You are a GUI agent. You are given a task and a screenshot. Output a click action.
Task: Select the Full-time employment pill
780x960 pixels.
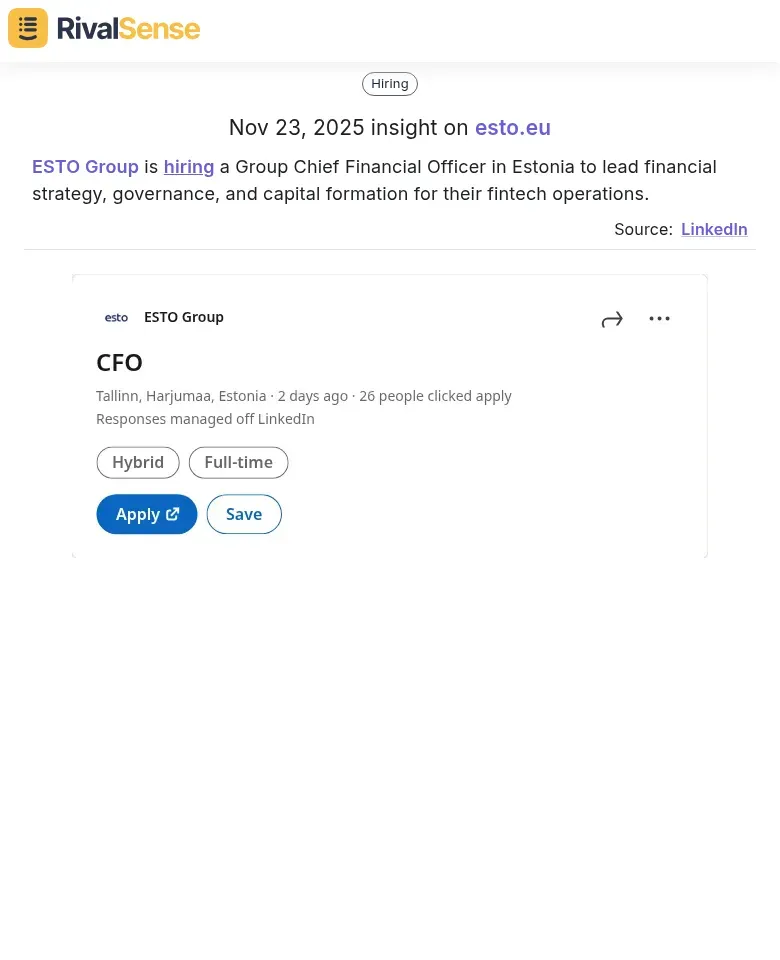point(238,462)
